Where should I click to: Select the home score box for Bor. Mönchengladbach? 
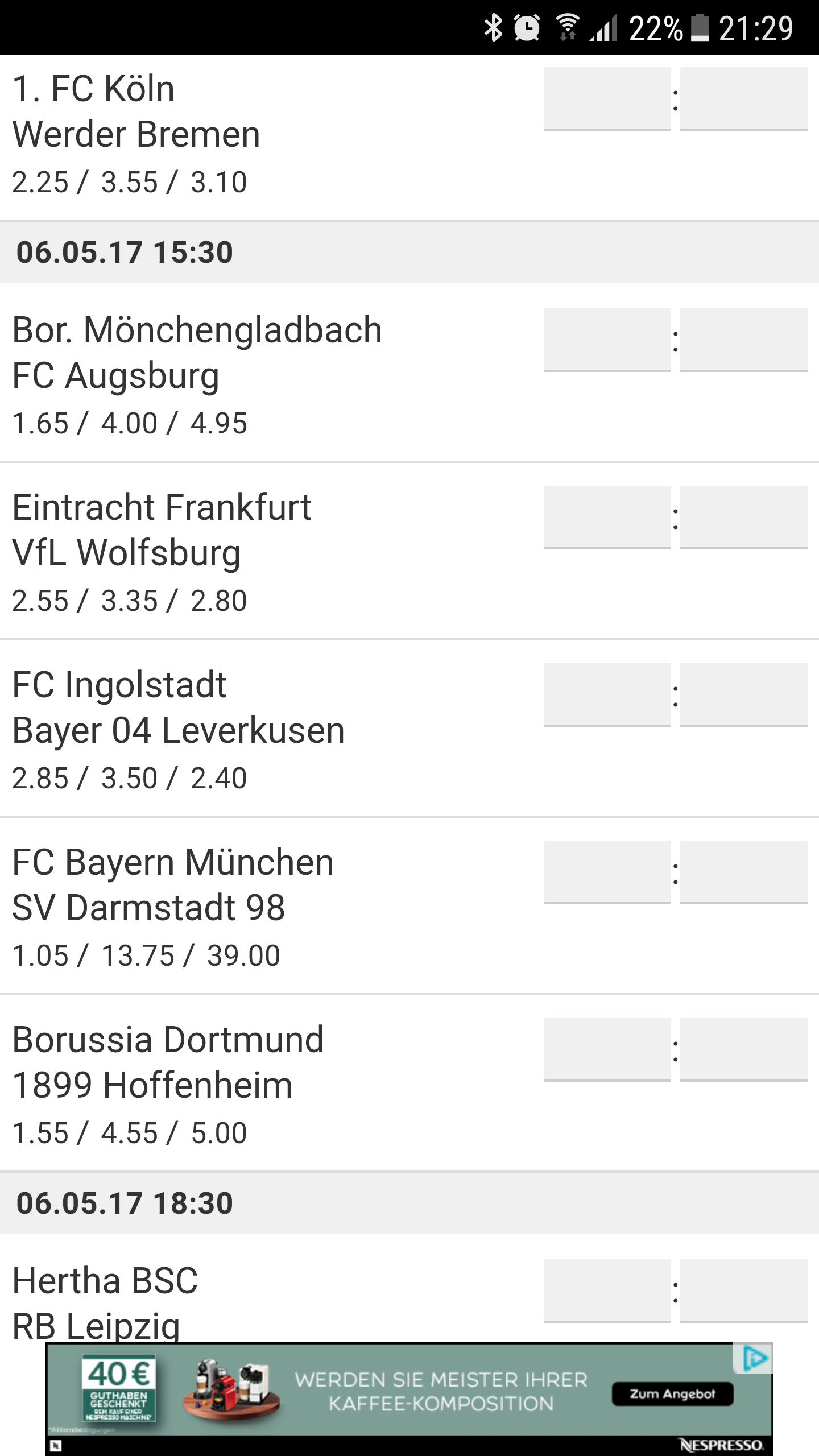point(607,340)
